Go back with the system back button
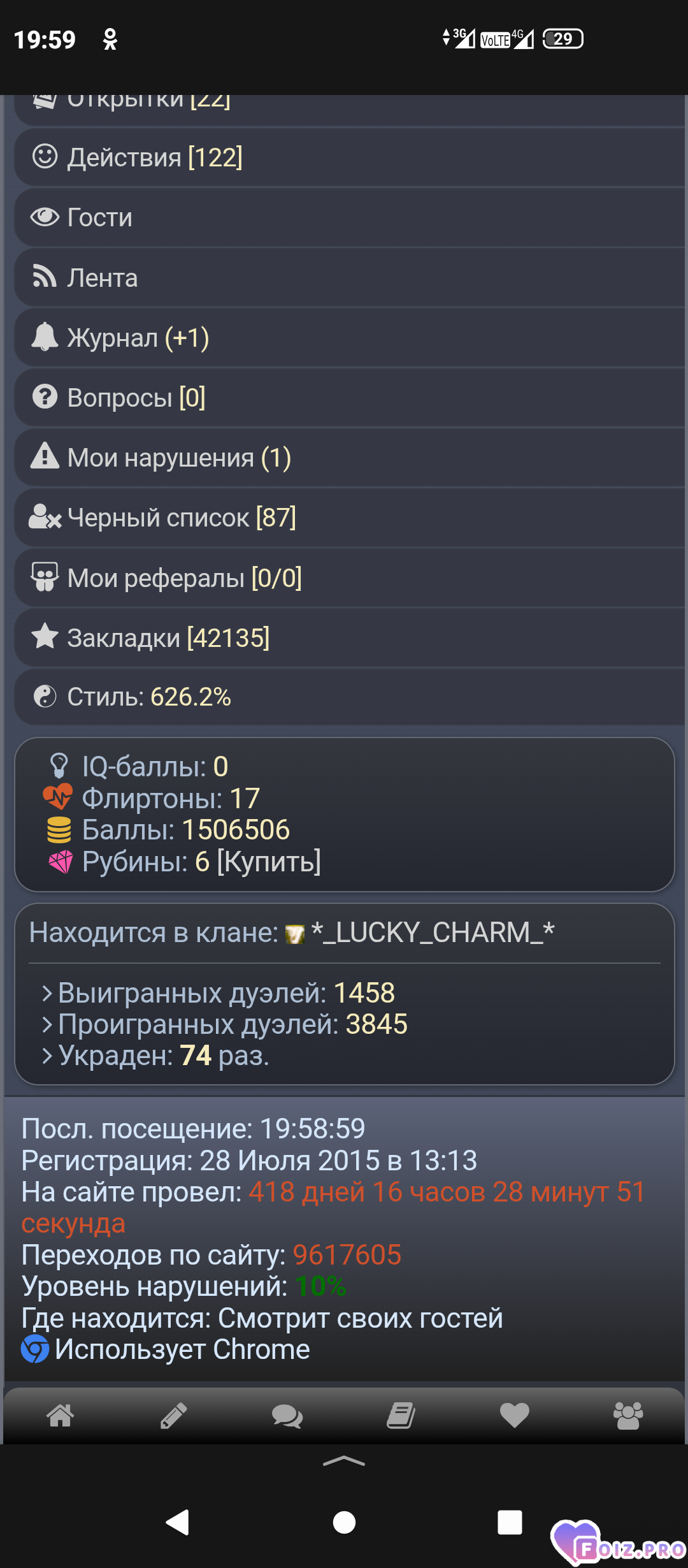Viewport: 688px width, 1568px height. (178, 1522)
